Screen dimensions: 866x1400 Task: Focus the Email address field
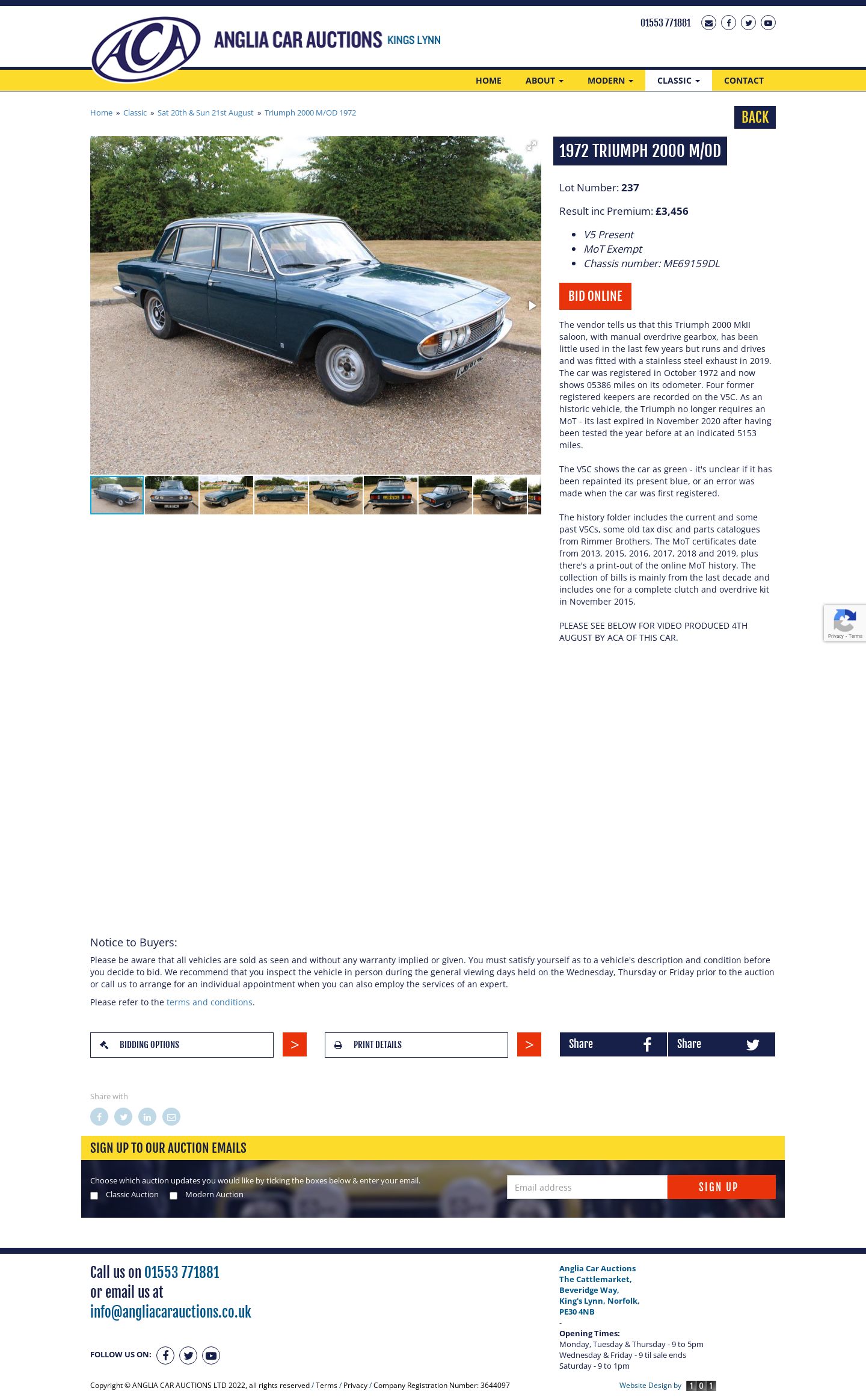[x=587, y=1187]
